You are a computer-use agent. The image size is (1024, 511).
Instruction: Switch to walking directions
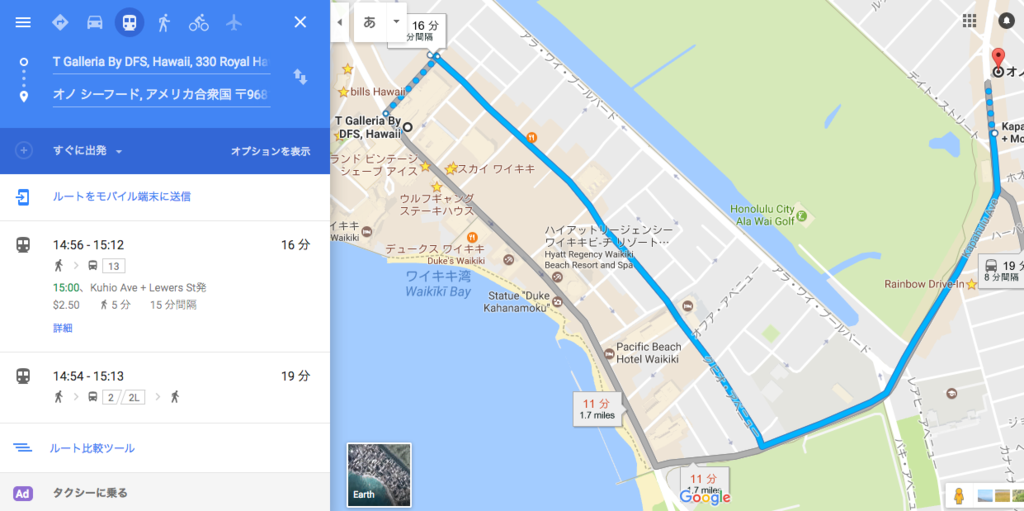tap(164, 22)
